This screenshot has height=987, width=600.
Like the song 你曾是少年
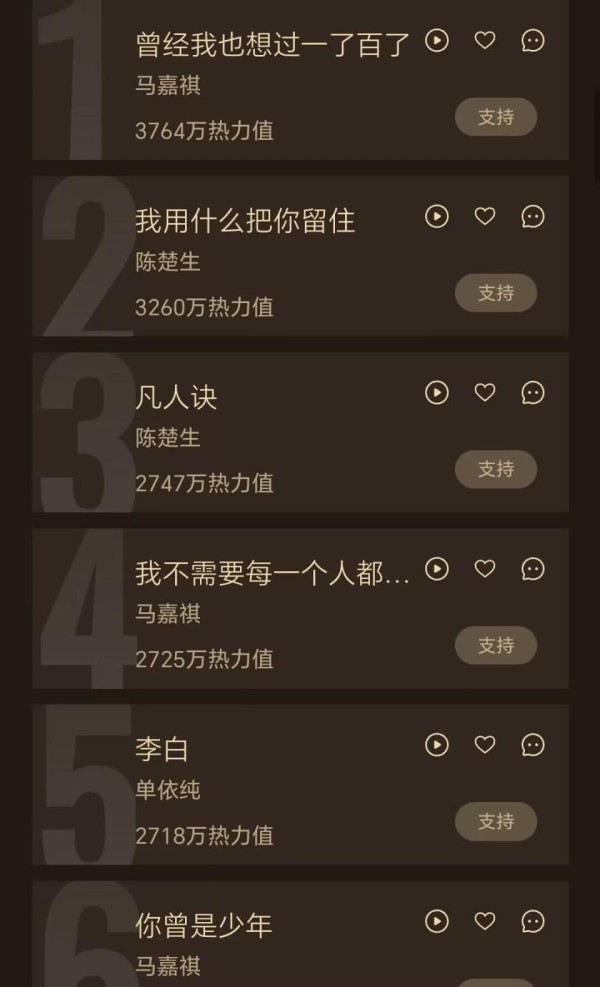(484, 921)
